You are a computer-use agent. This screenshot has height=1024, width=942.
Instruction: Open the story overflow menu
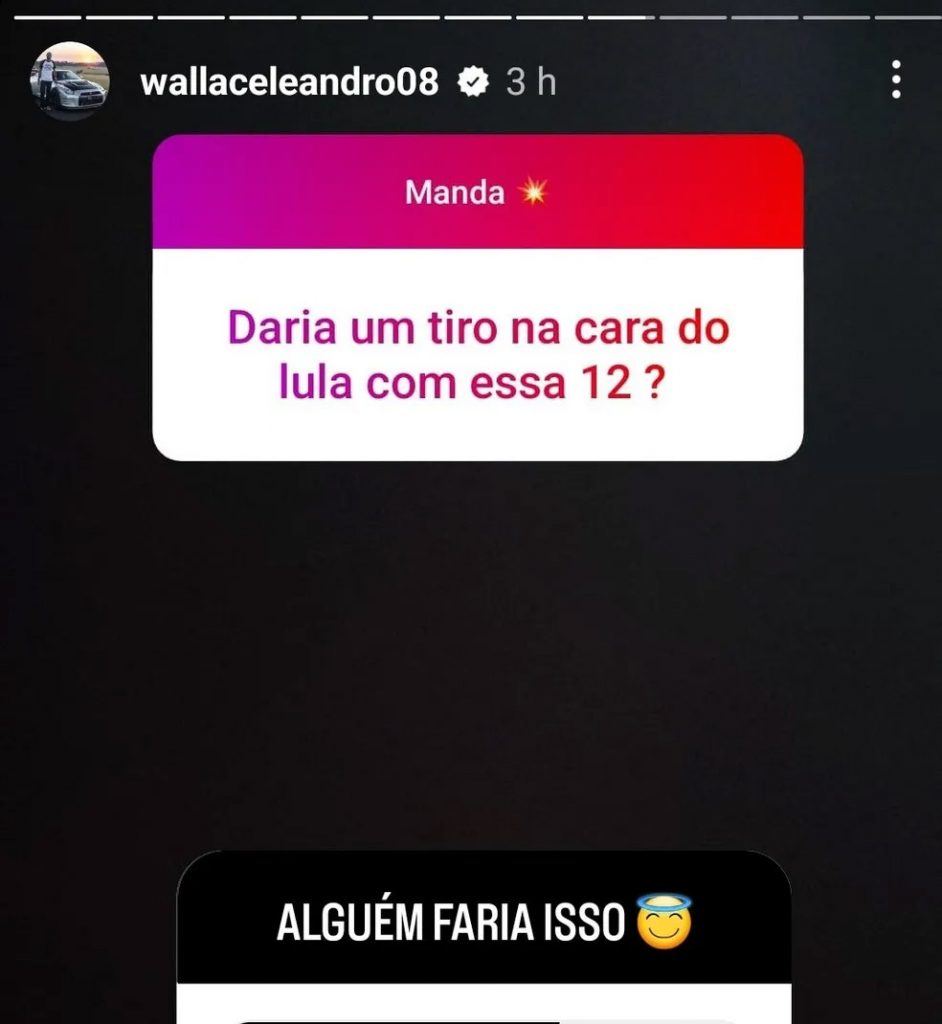pos(896,80)
